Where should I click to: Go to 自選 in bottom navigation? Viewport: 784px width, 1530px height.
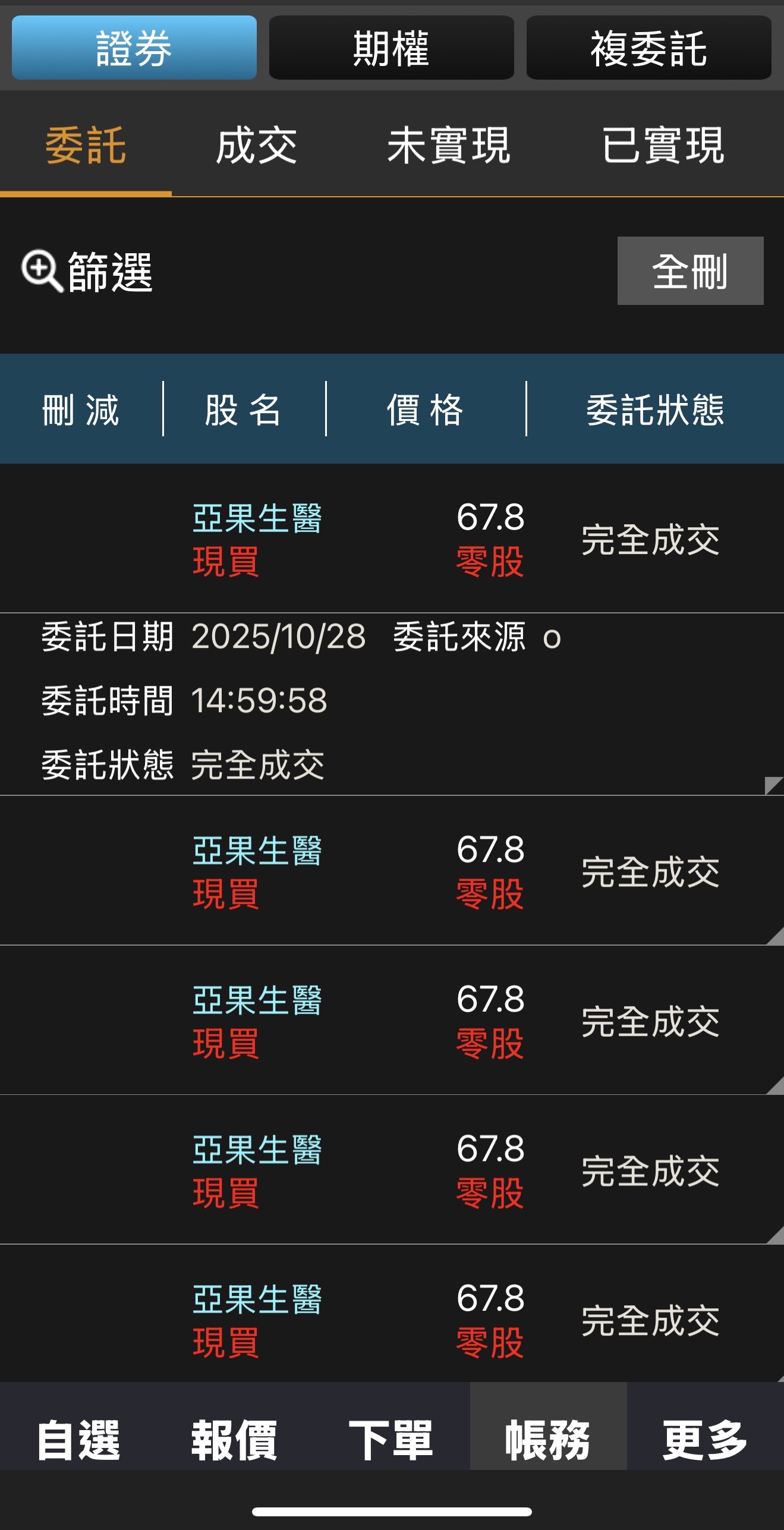(x=78, y=1440)
